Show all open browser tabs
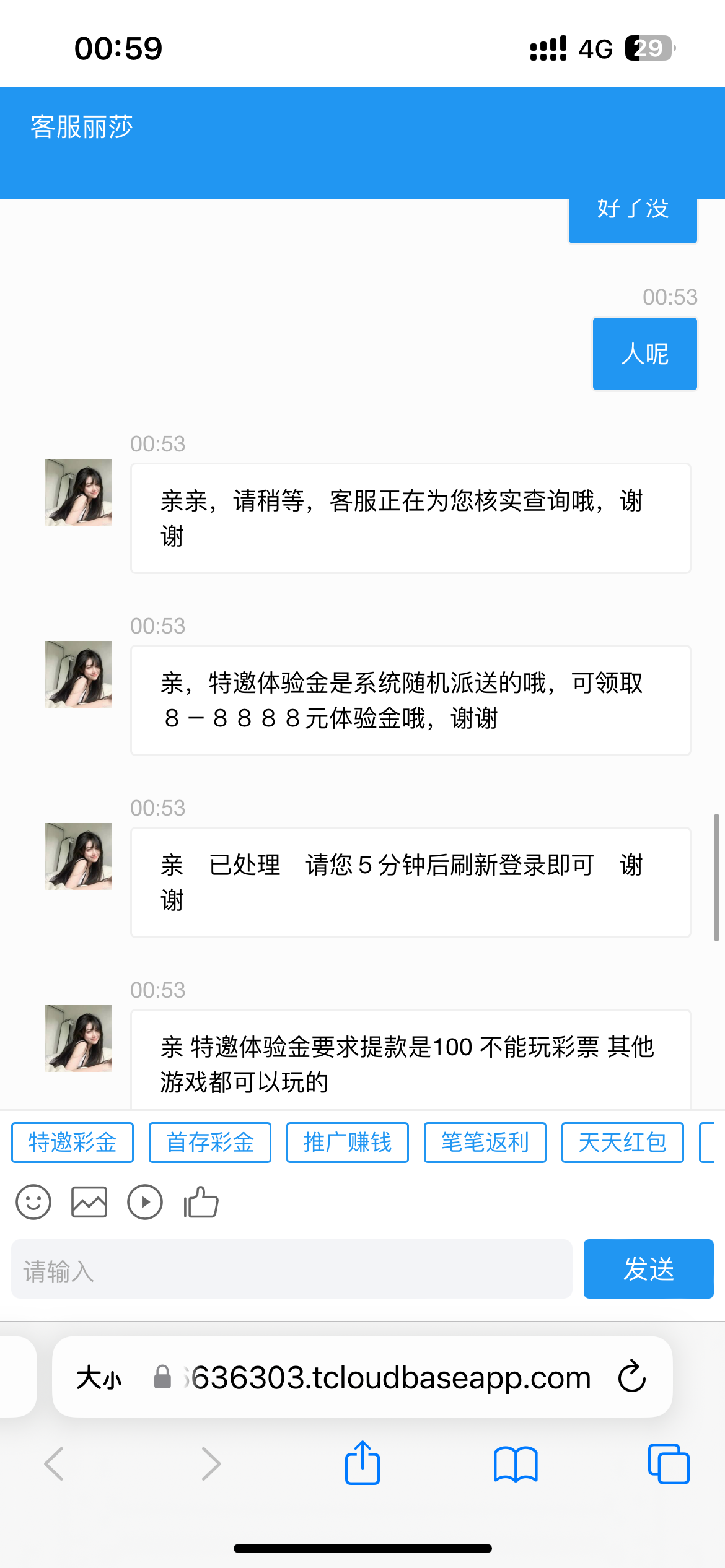The height and width of the screenshot is (1568, 725). click(x=669, y=1464)
